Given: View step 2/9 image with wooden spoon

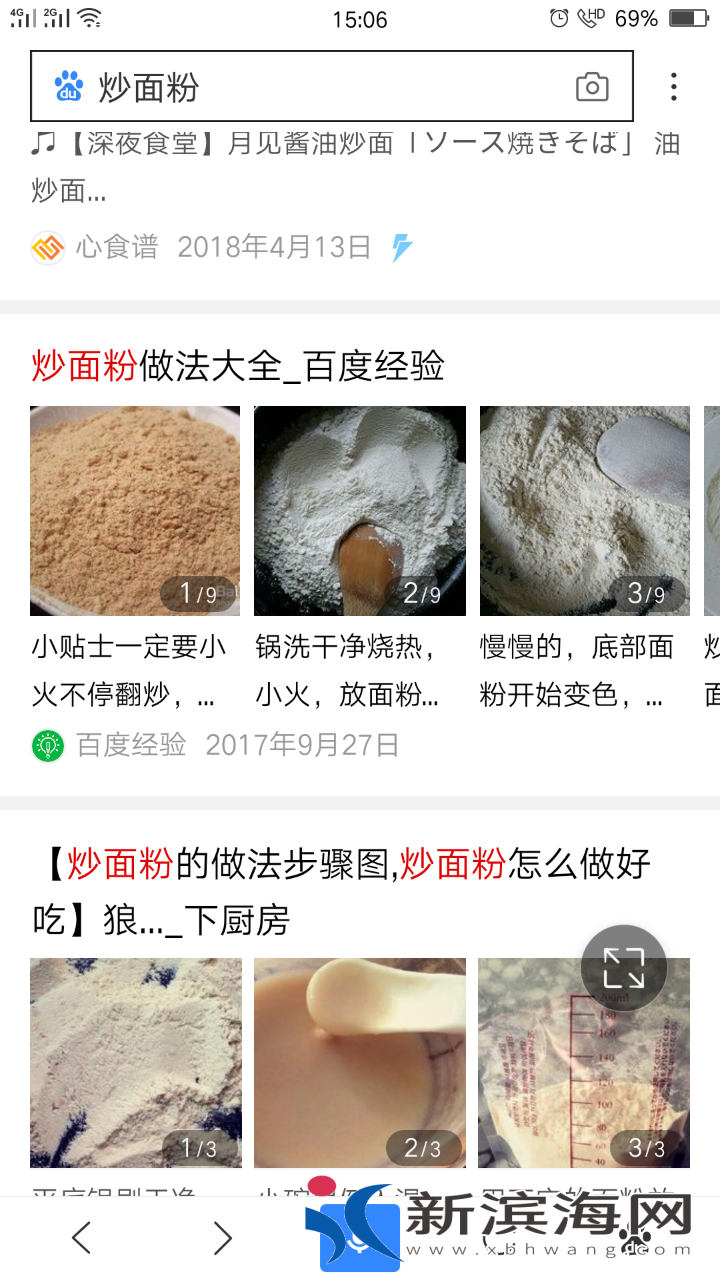Looking at the screenshot, I should [360, 510].
